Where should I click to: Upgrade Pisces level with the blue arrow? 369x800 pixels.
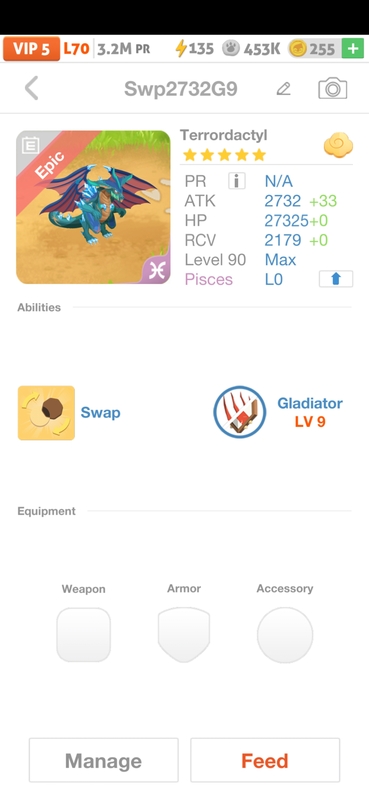(336, 279)
